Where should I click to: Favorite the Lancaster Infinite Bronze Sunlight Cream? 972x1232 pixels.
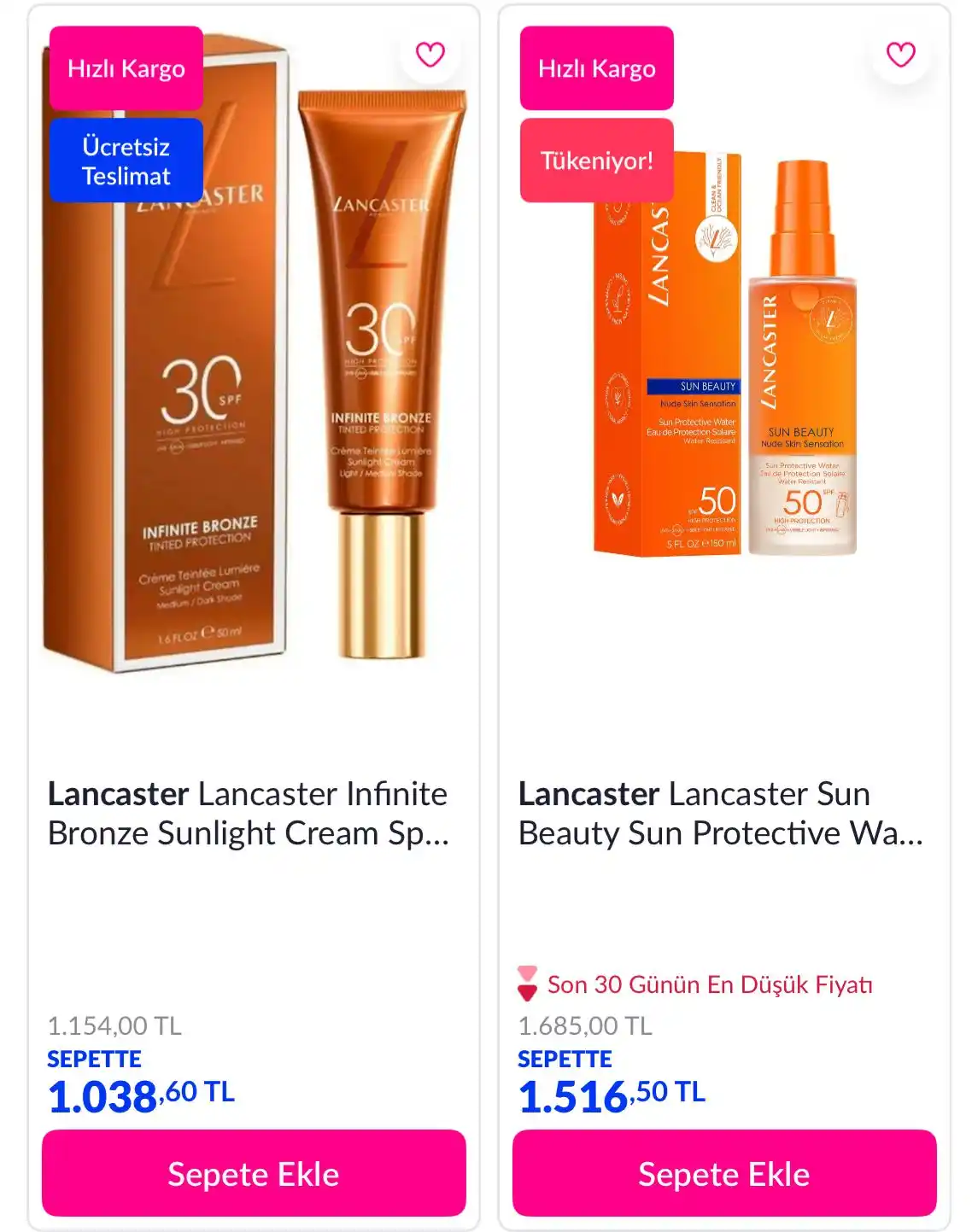[430, 55]
